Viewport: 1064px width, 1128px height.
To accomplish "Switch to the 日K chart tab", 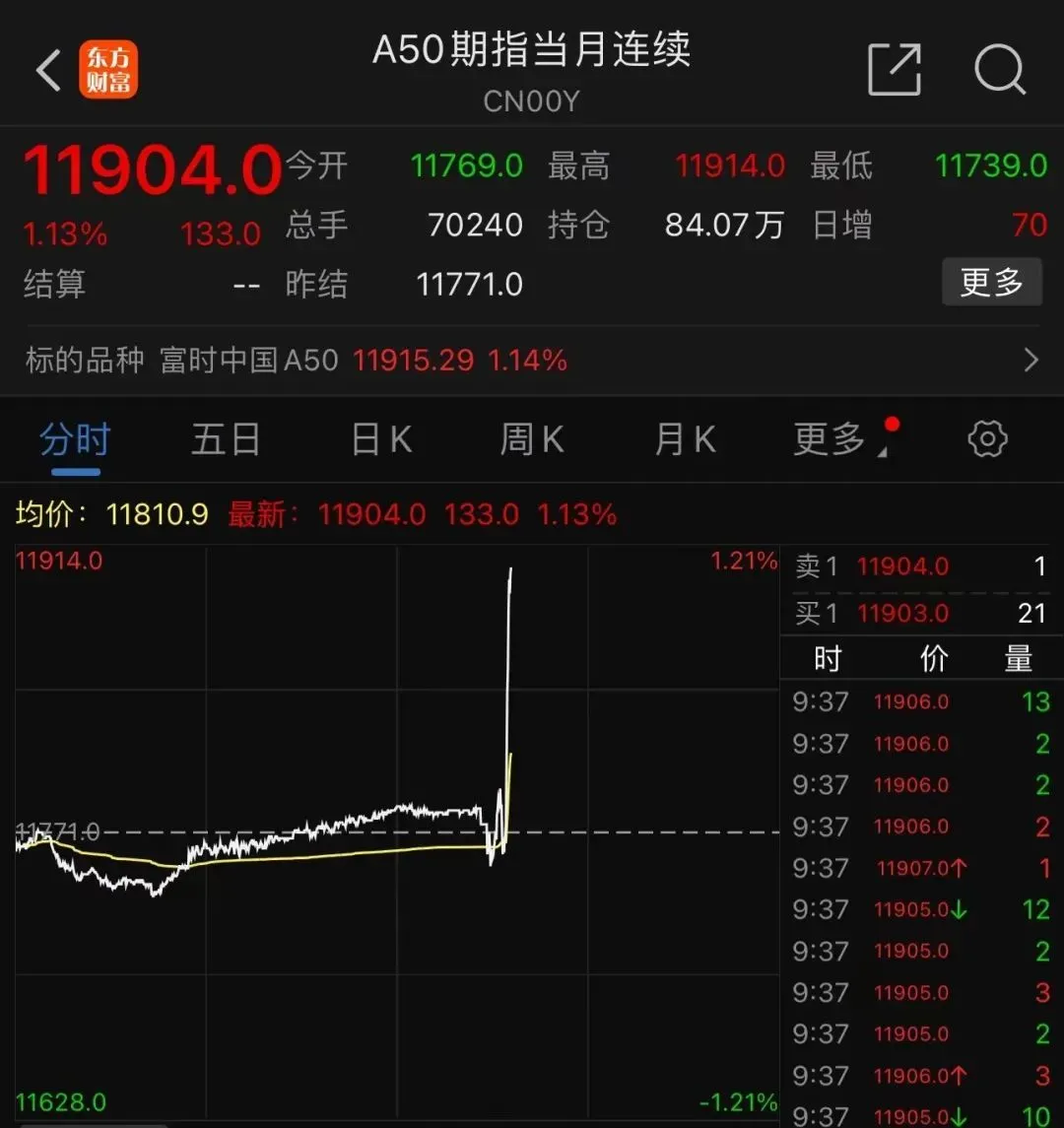I will click(x=381, y=439).
